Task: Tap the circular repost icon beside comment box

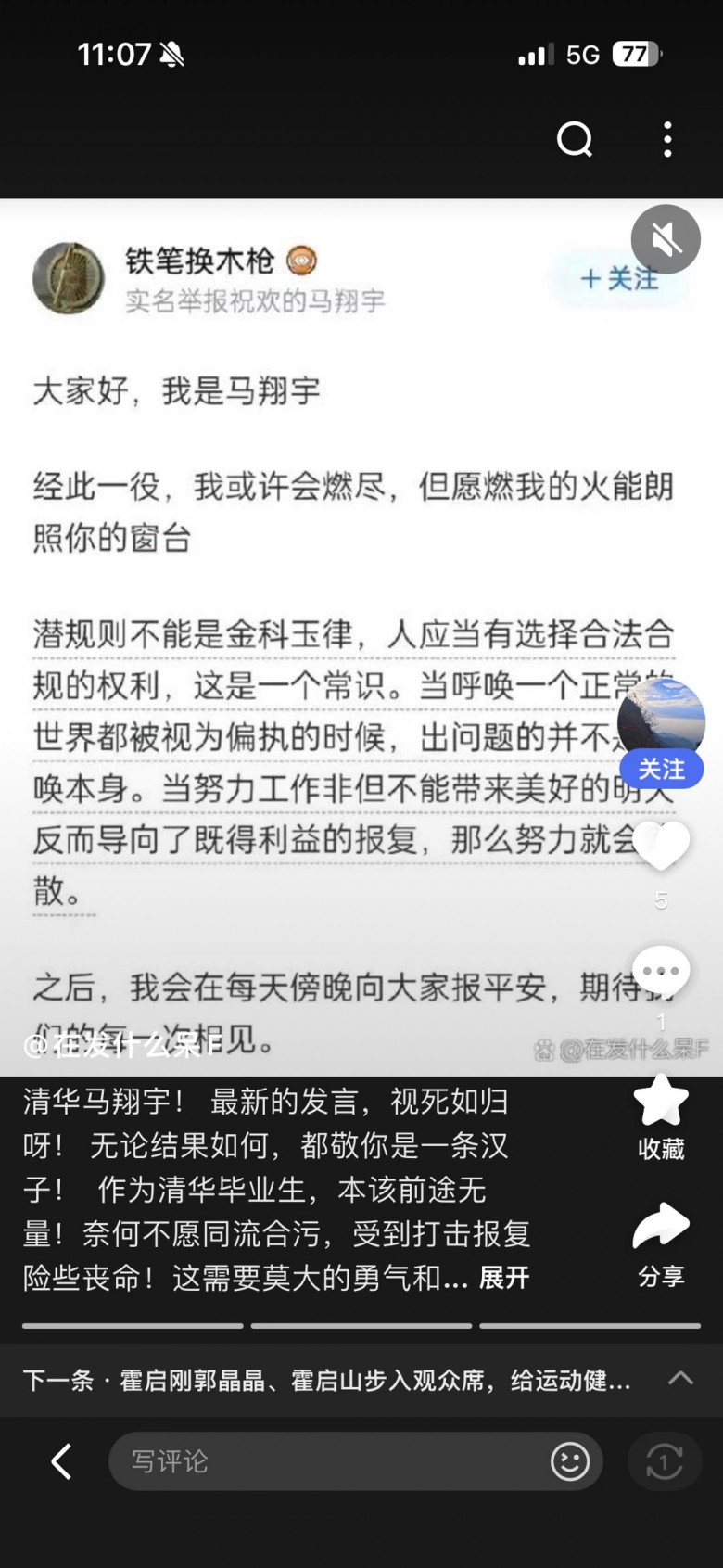Action: (664, 1461)
